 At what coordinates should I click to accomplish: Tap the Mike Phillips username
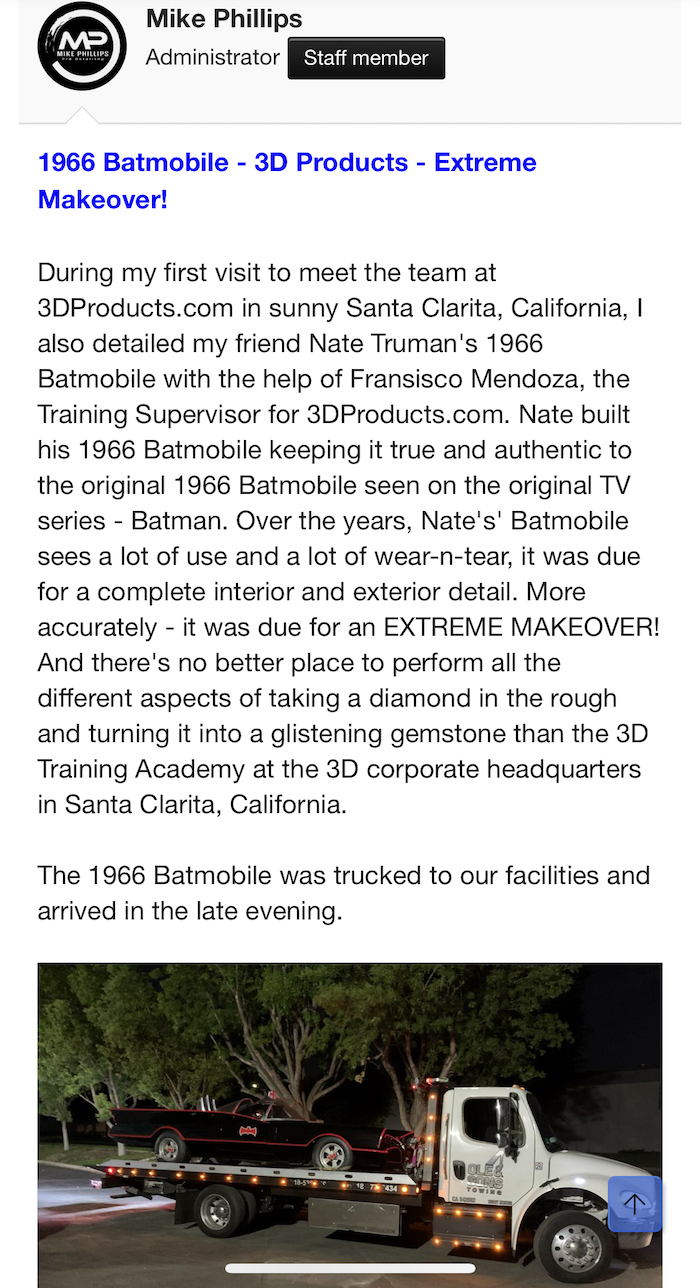[224, 18]
